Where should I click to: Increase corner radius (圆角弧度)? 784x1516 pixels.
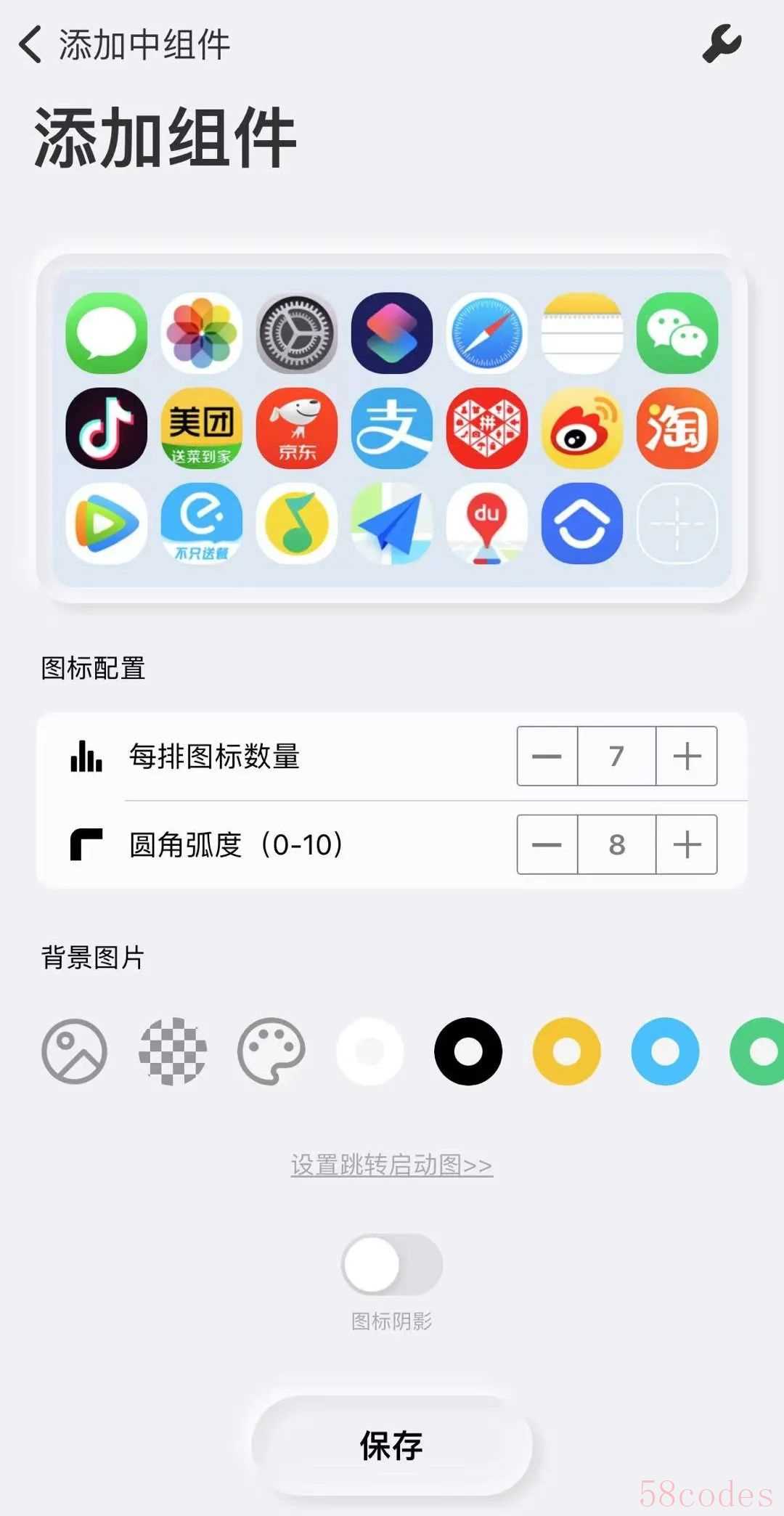pos(687,844)
